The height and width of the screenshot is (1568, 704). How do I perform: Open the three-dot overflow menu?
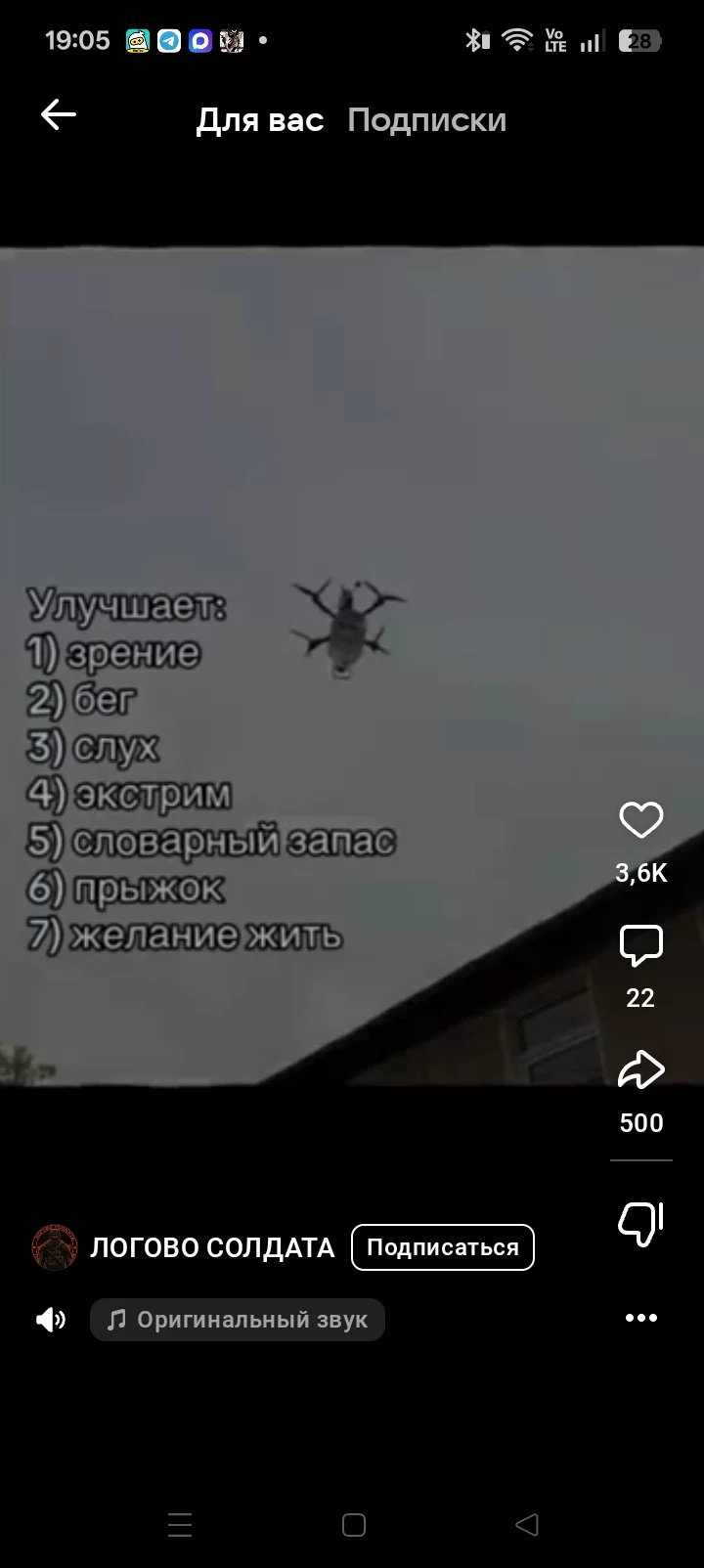click(x=641, y=1318)
